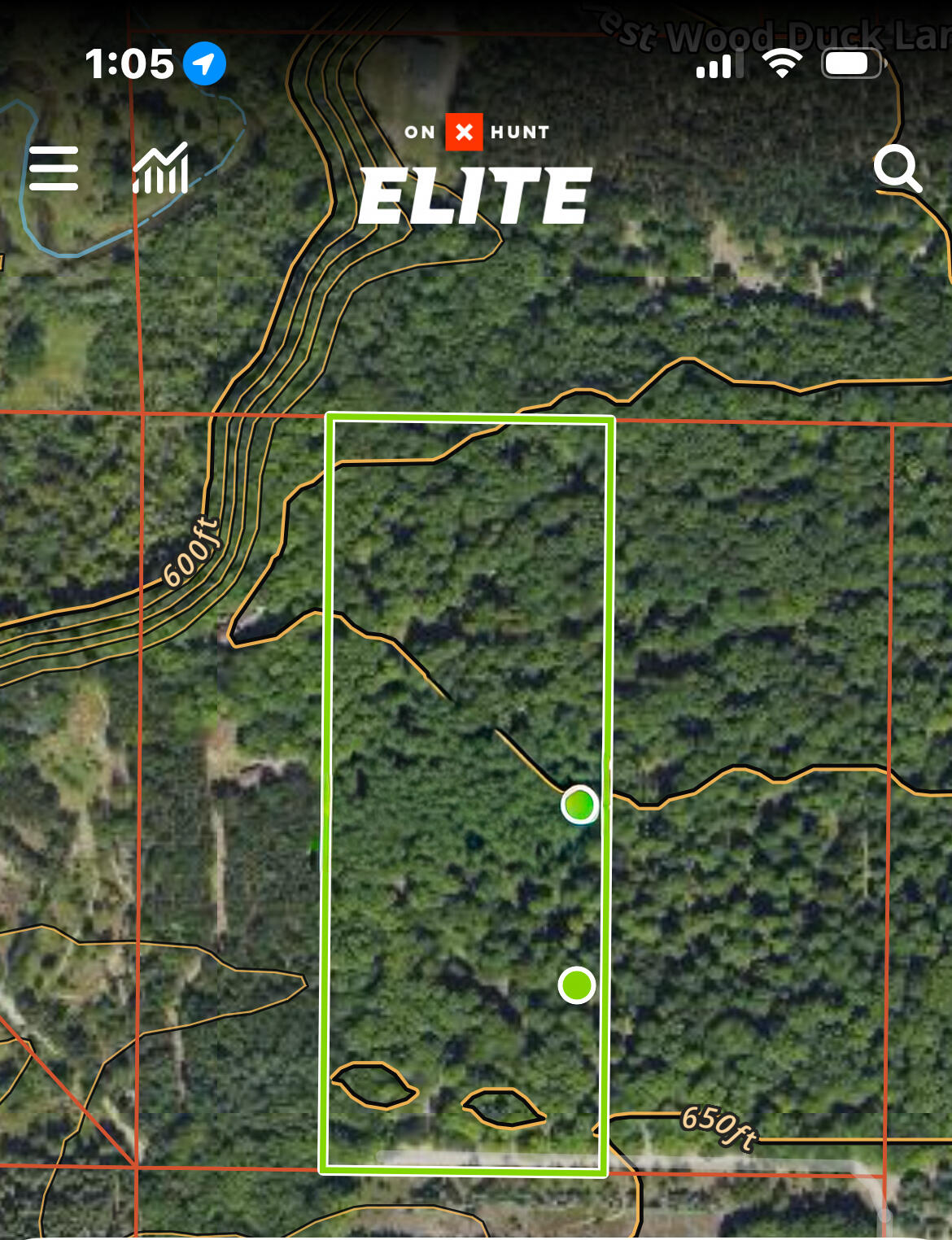Select the green waypoint on the contour line
The width and height of the screenshot is (952, 1240).
(579, 805)
